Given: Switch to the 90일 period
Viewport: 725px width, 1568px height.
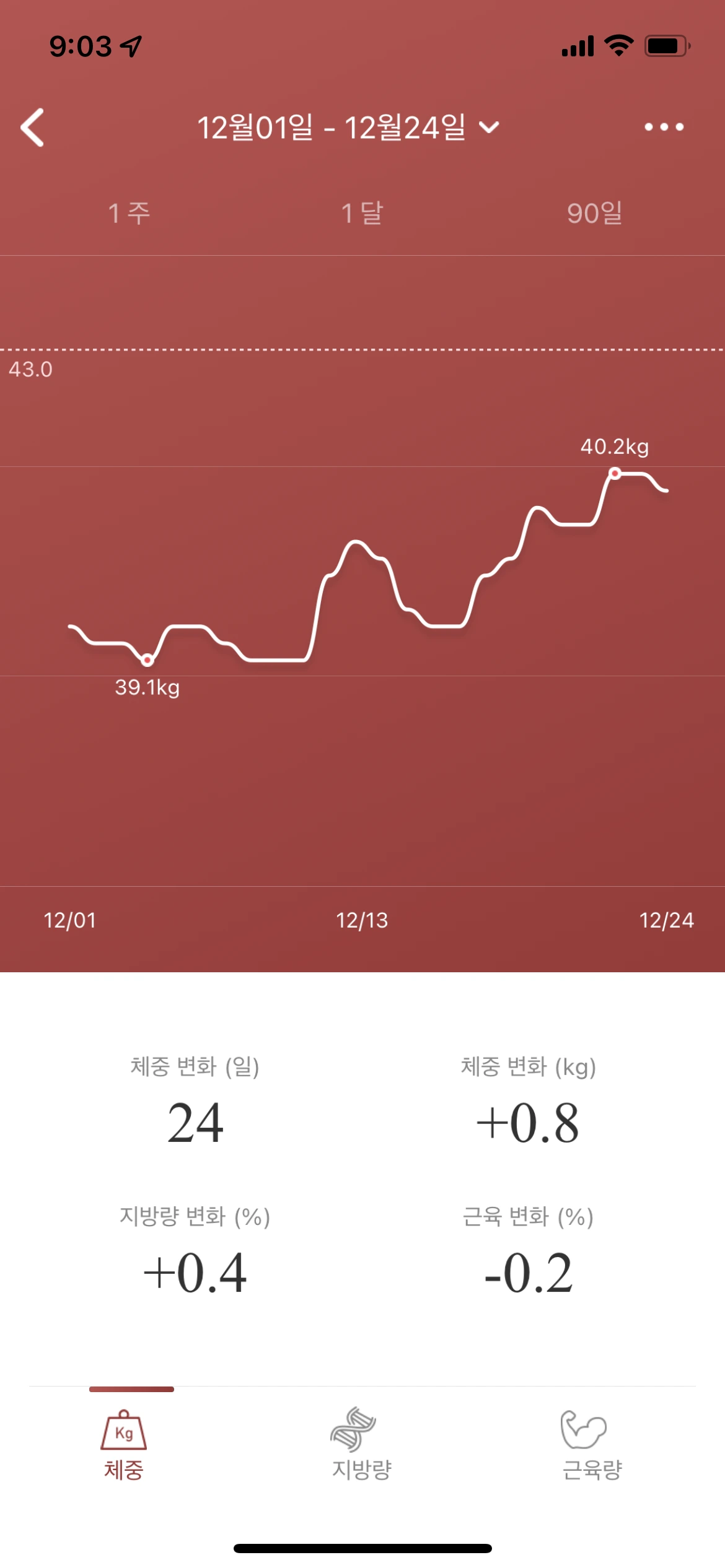Looking at the screenshot, I should [x=594, y=213].
